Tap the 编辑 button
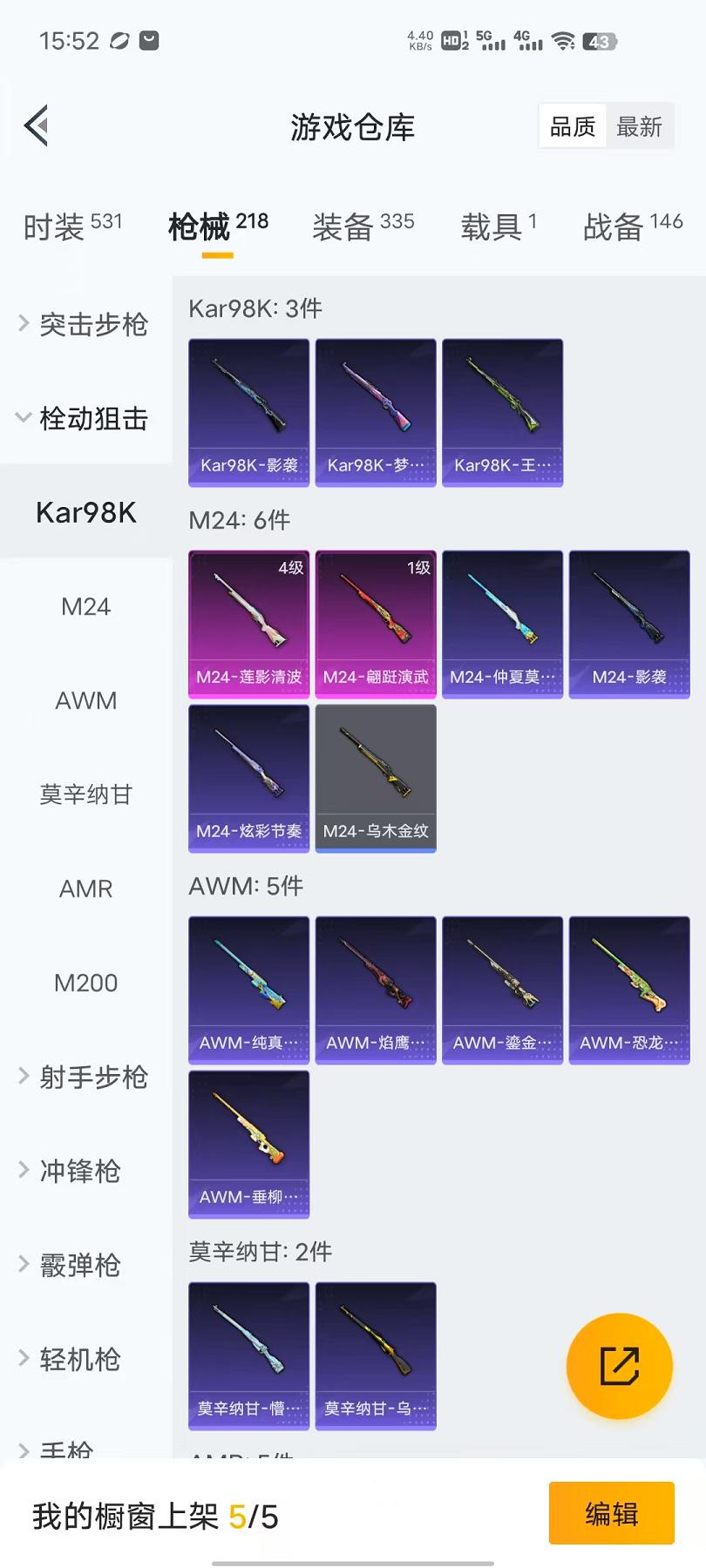The width and height of the screenshot is (706, 1568). coord(611,1514)
